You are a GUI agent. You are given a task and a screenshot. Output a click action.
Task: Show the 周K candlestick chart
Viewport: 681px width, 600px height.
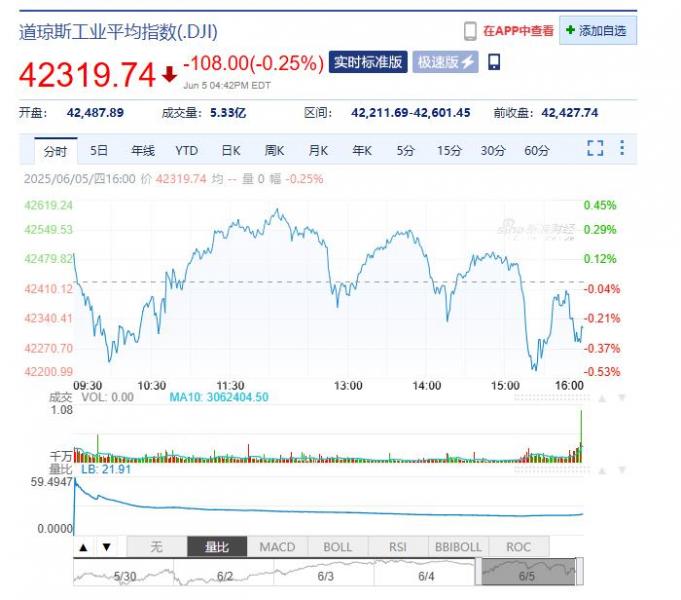274,151
